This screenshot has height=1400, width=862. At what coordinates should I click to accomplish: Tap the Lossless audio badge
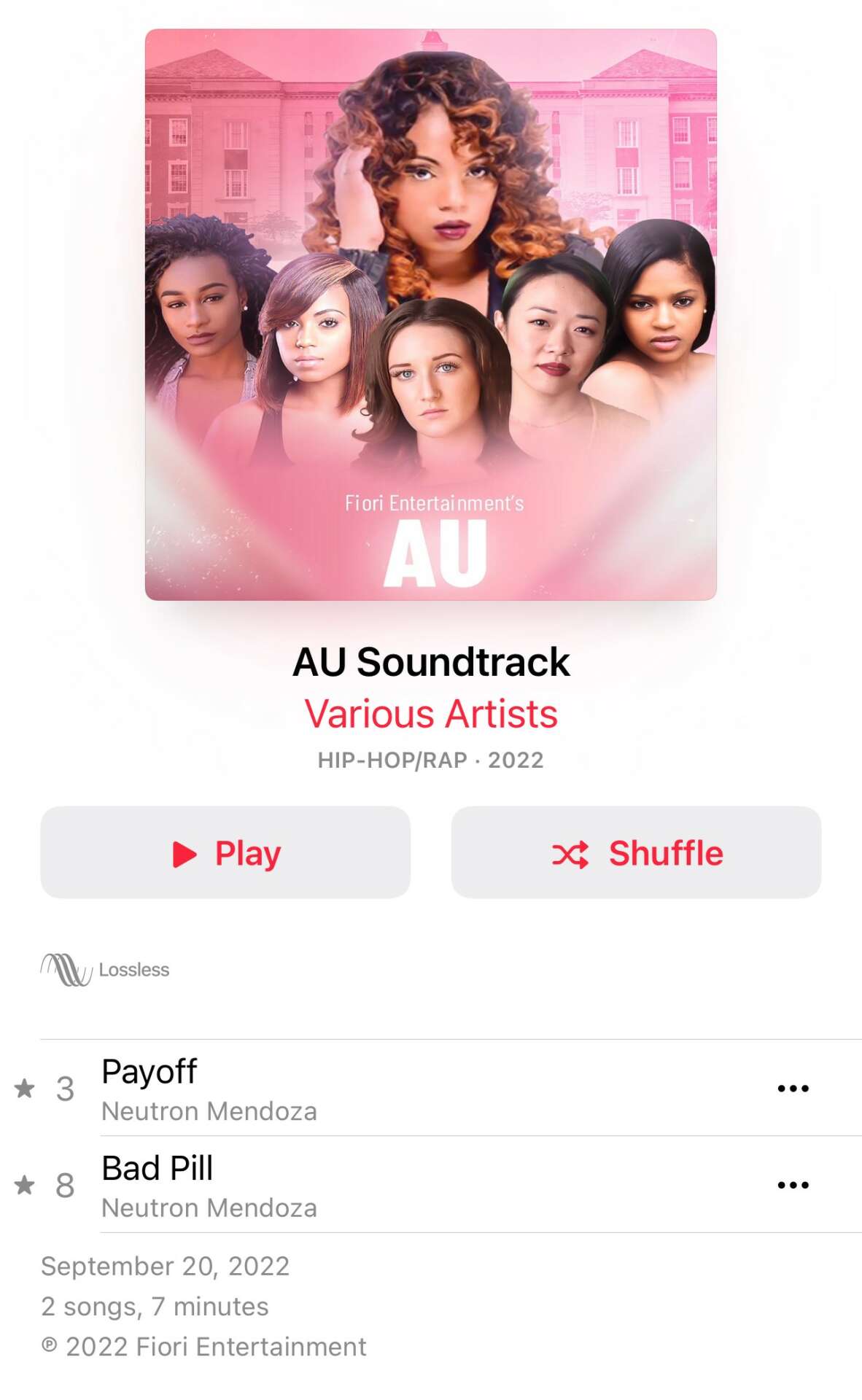coord(105,970)
